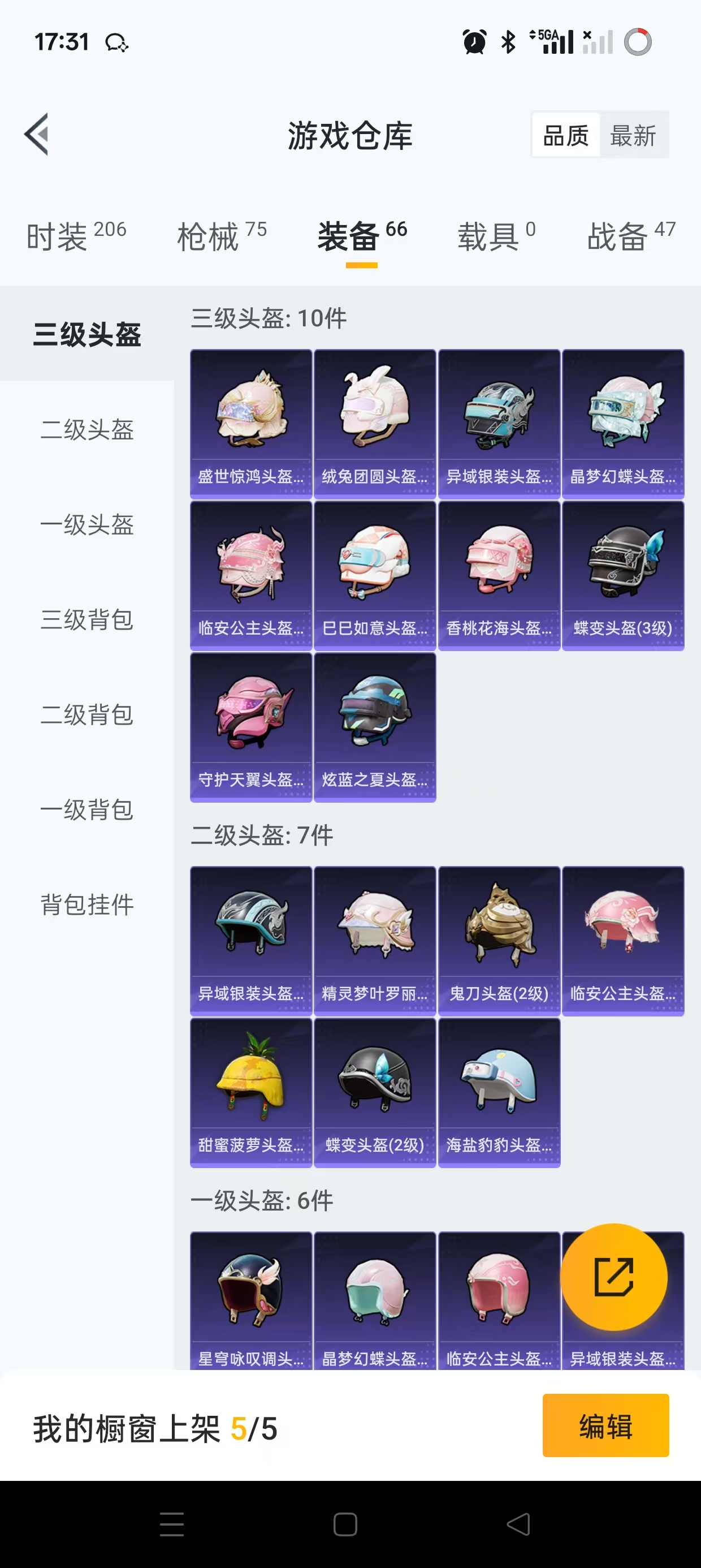Sort items by 最新
The image size is (701, 1568).
pyautogui.click(x=633, y=135)
